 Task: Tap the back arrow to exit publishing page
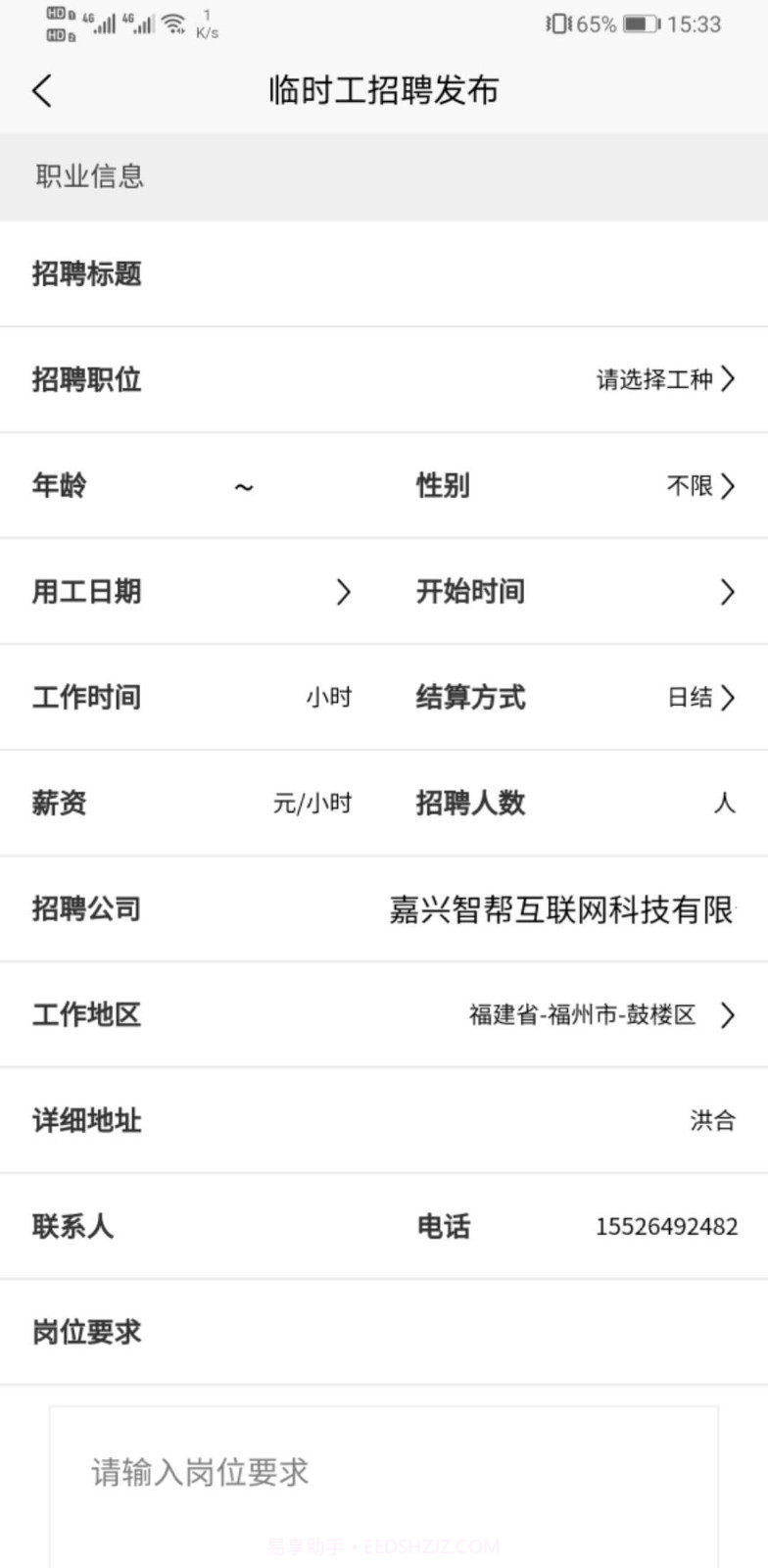tap(41, 90)
